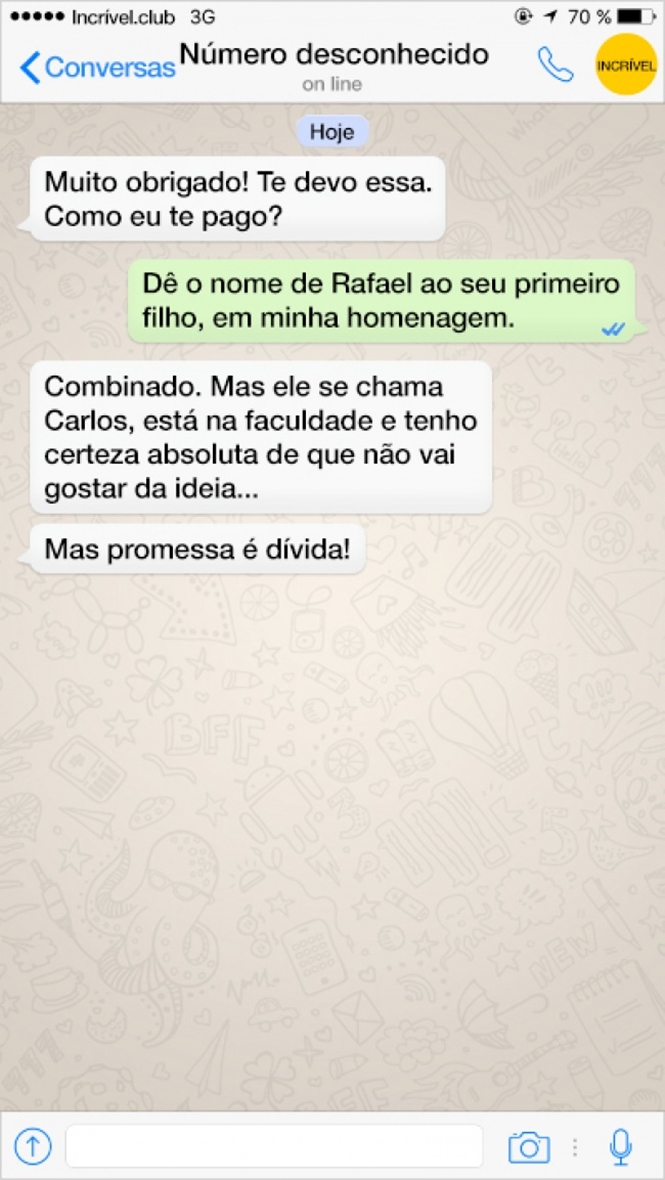Tap the microphone to record audio
This screenshot has height=1180, width=665.
pyautogui.click(x=621, y=1146)
